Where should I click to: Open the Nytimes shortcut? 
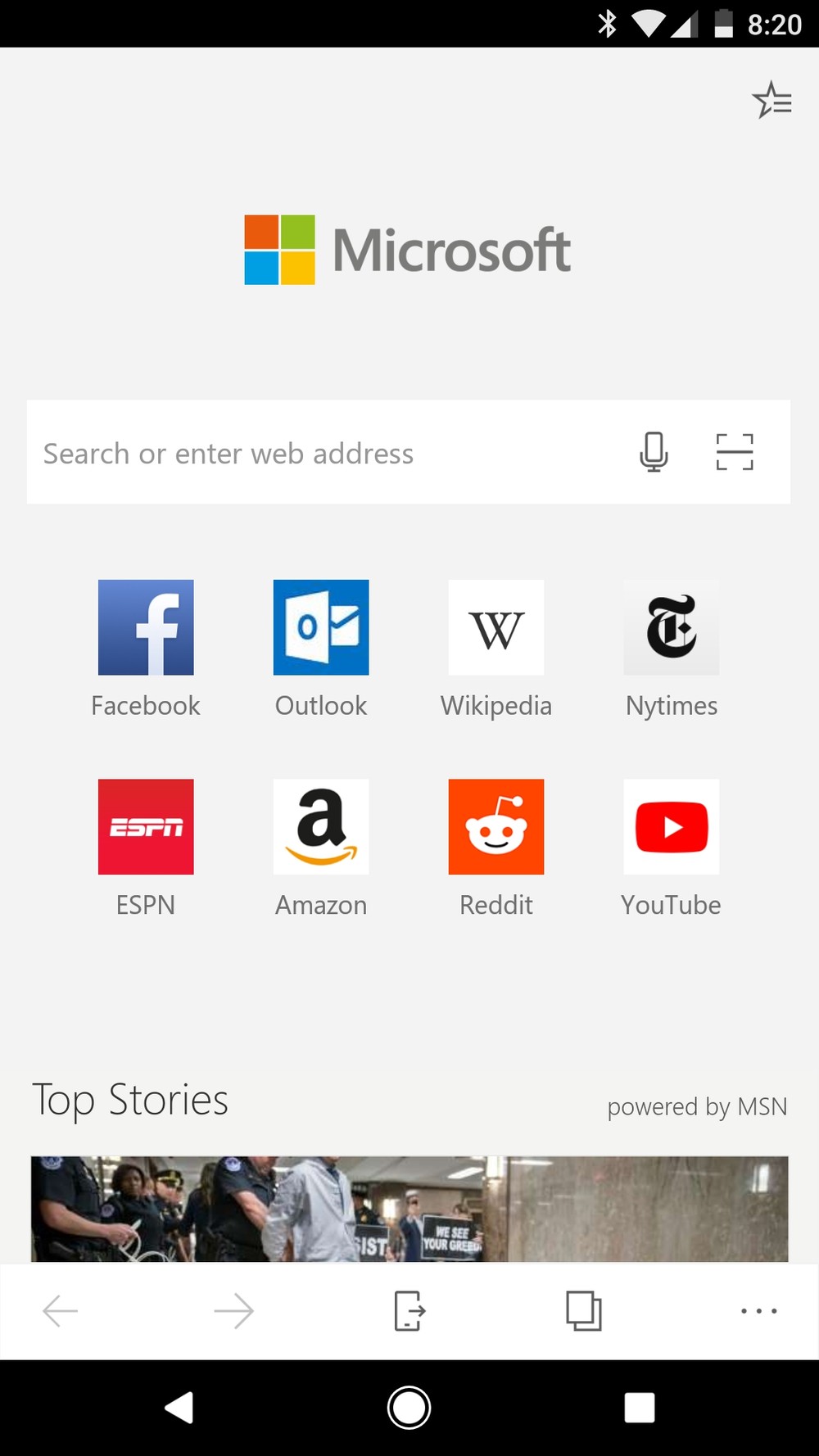672,628
